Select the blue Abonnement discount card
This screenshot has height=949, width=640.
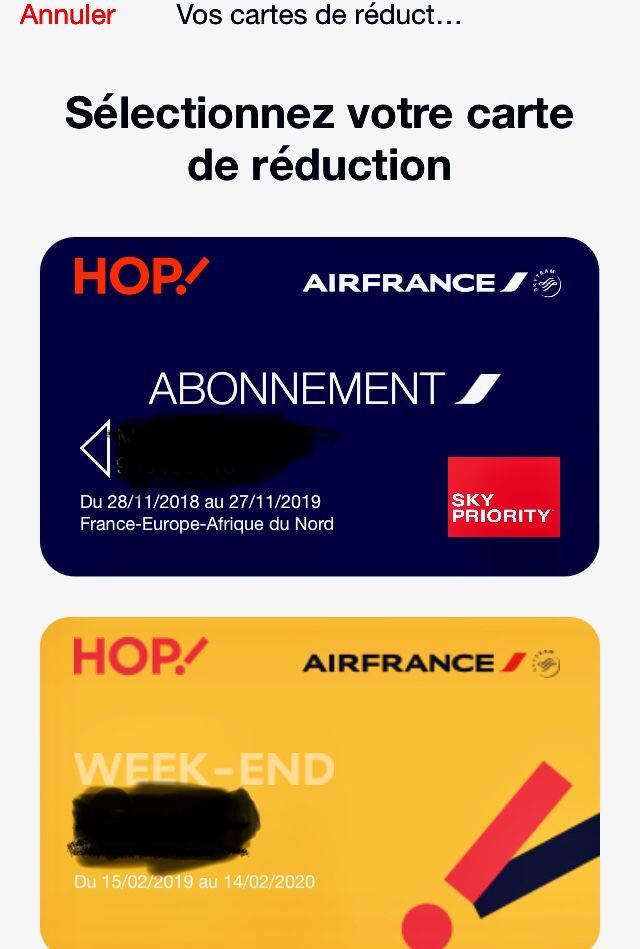pos(319,406)
